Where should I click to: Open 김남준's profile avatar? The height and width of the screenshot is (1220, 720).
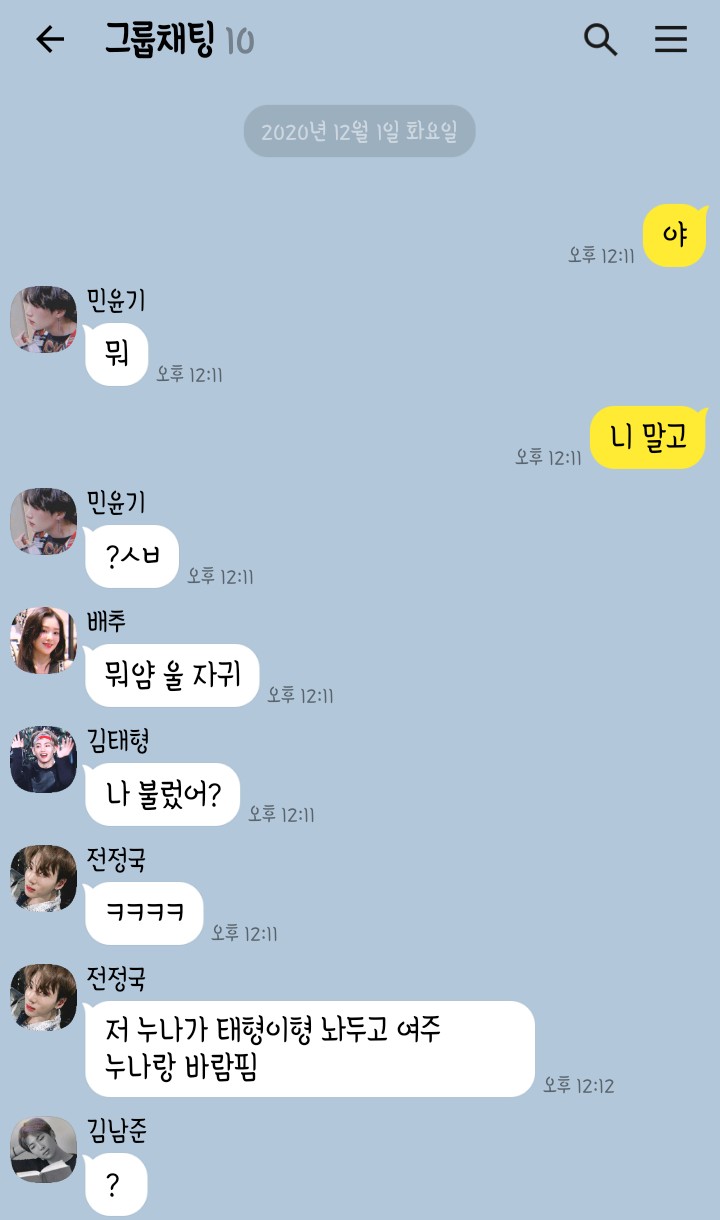(43, 1149)
